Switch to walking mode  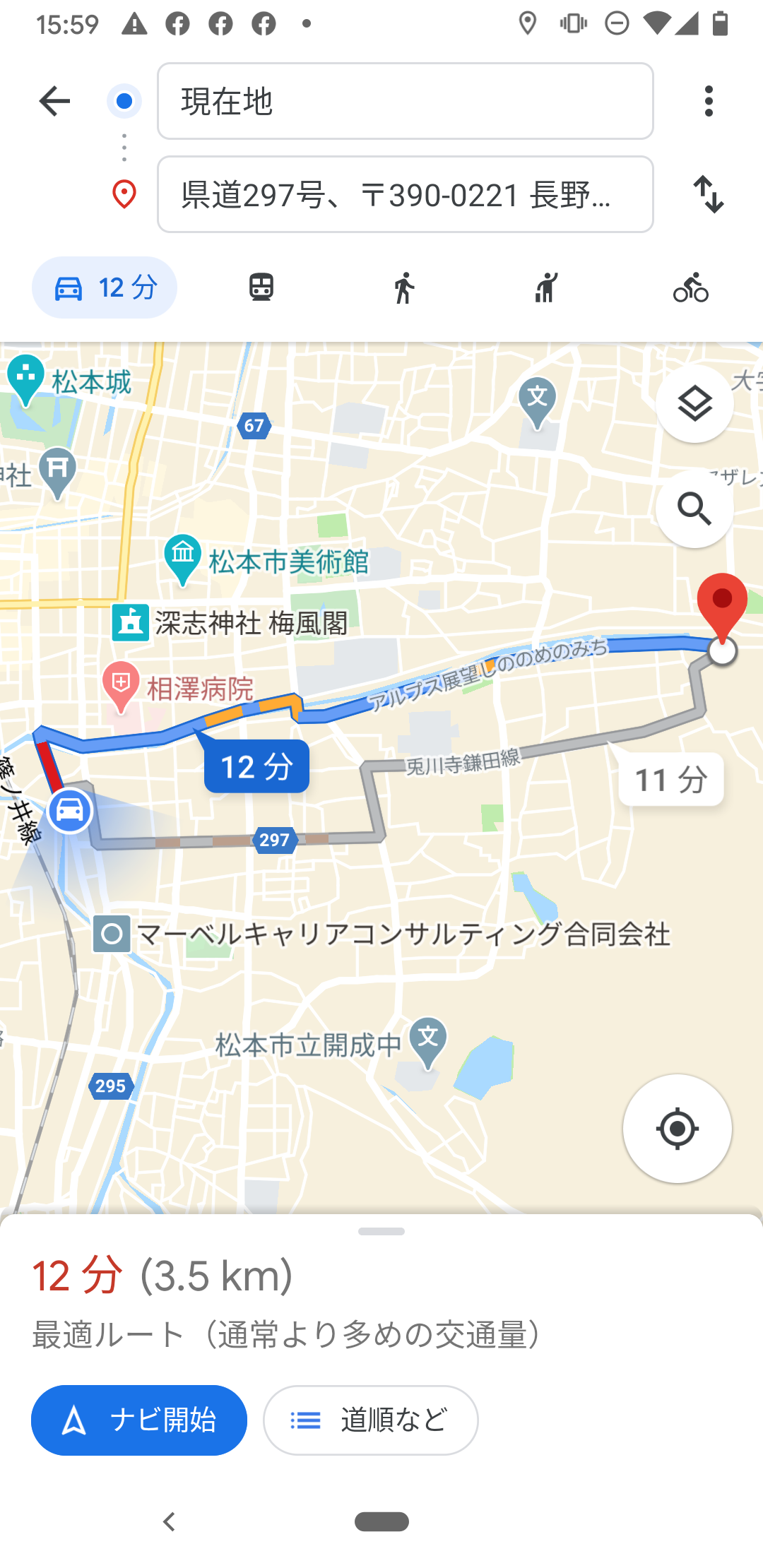[404, 287]
